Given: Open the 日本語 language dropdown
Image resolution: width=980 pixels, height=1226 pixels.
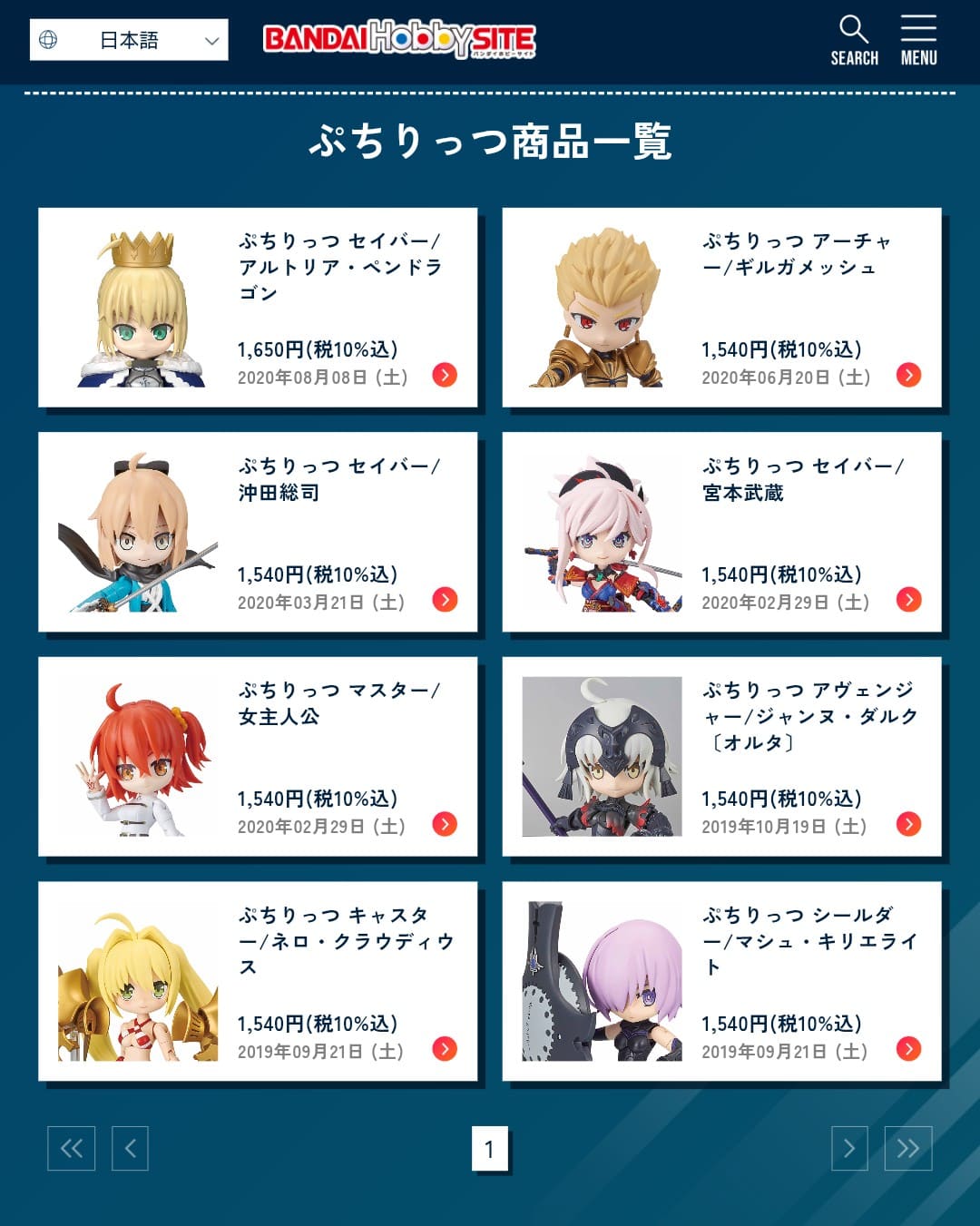Looking at the screenshot, I should tap(129, 40).
